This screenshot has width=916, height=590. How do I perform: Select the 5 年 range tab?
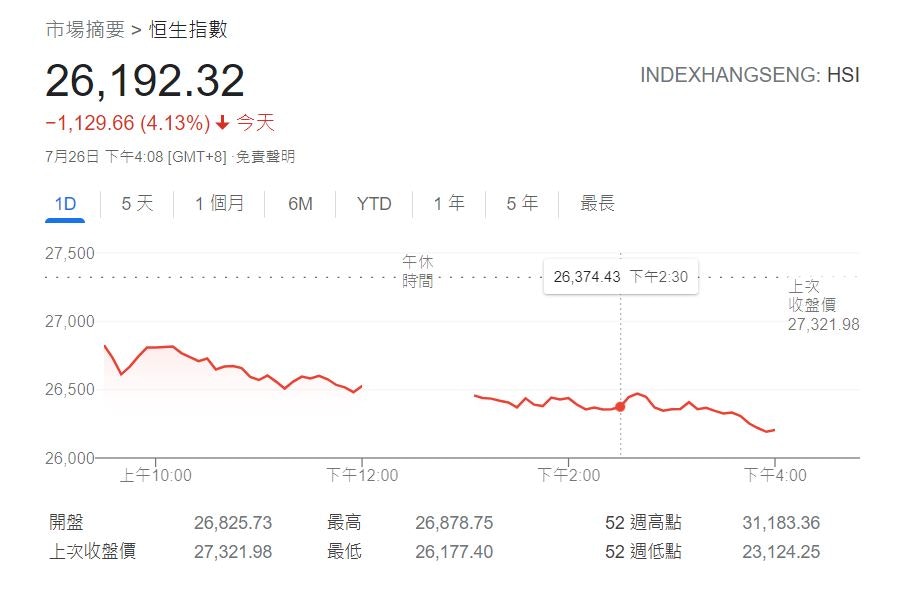pos(522,204)
